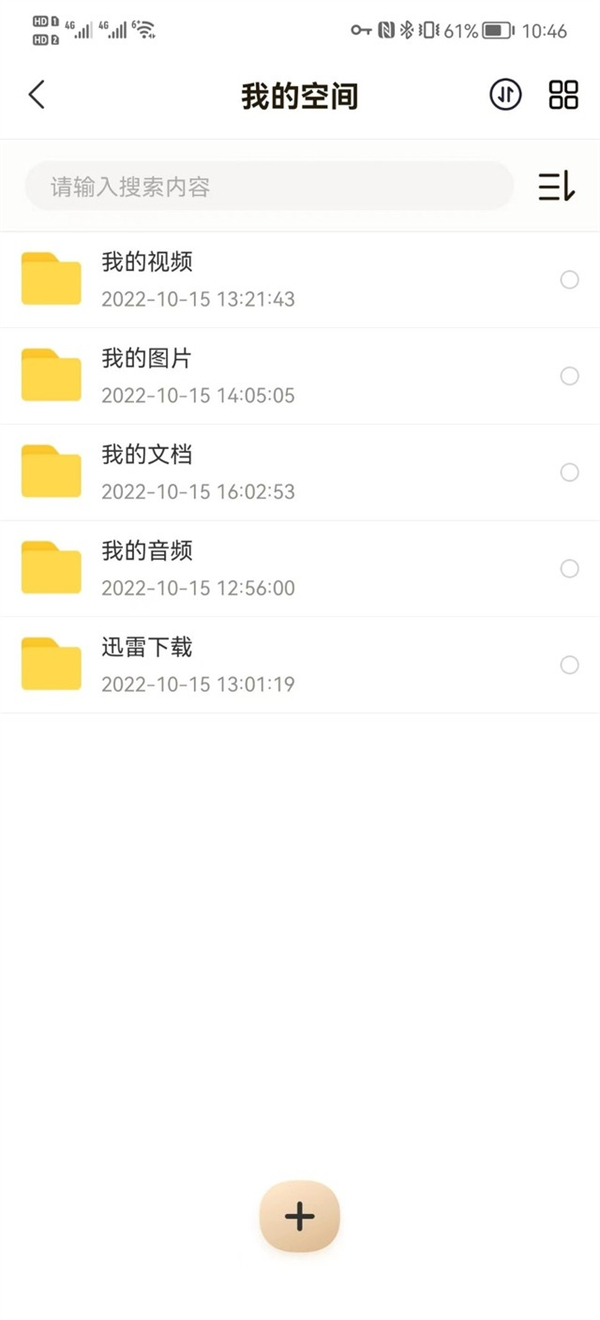This screenshot has height=1320, width=600.
Task: Select the 我的视频 folder radio button
Action: [569, 280]
